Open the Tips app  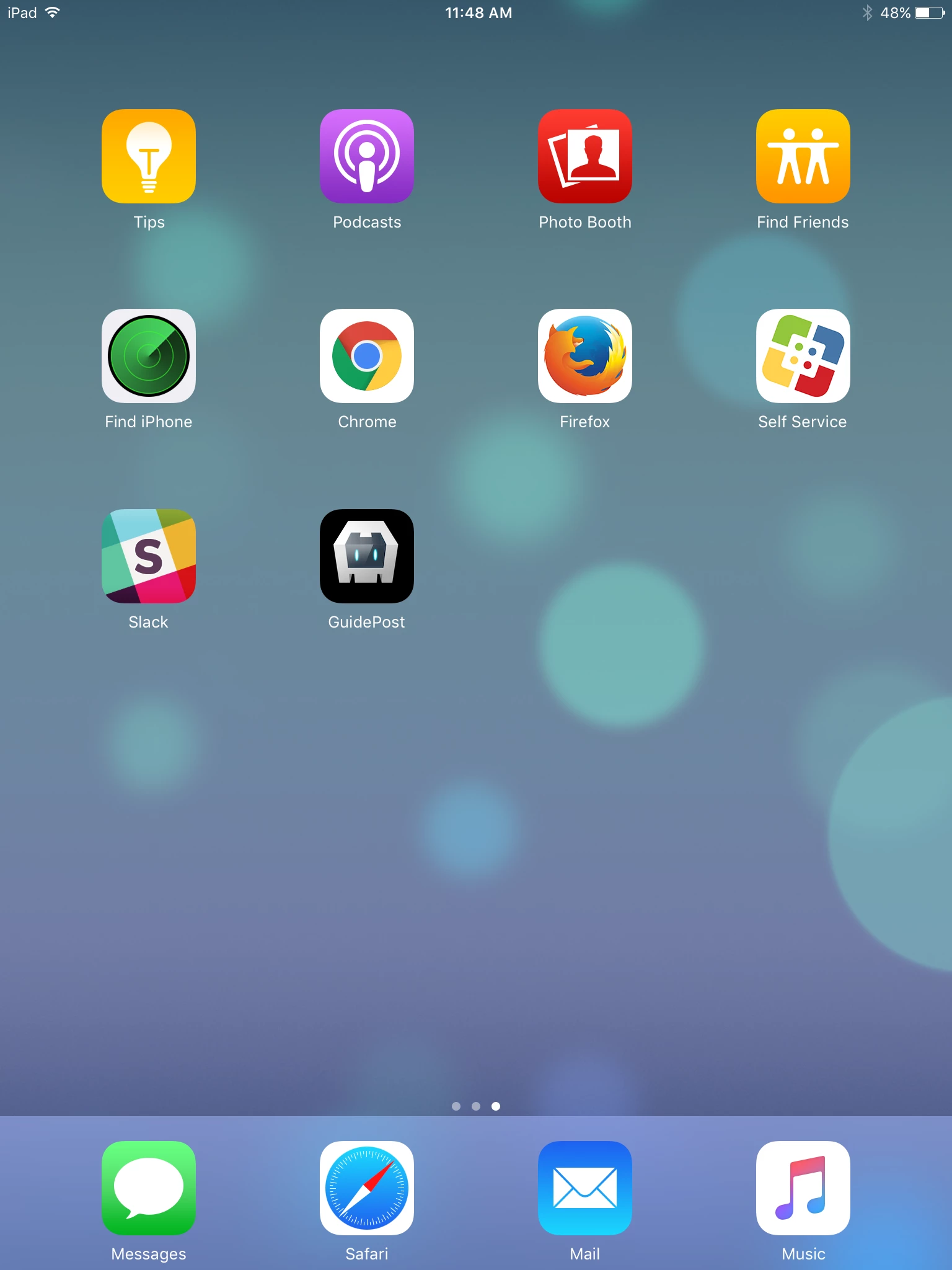149,156
